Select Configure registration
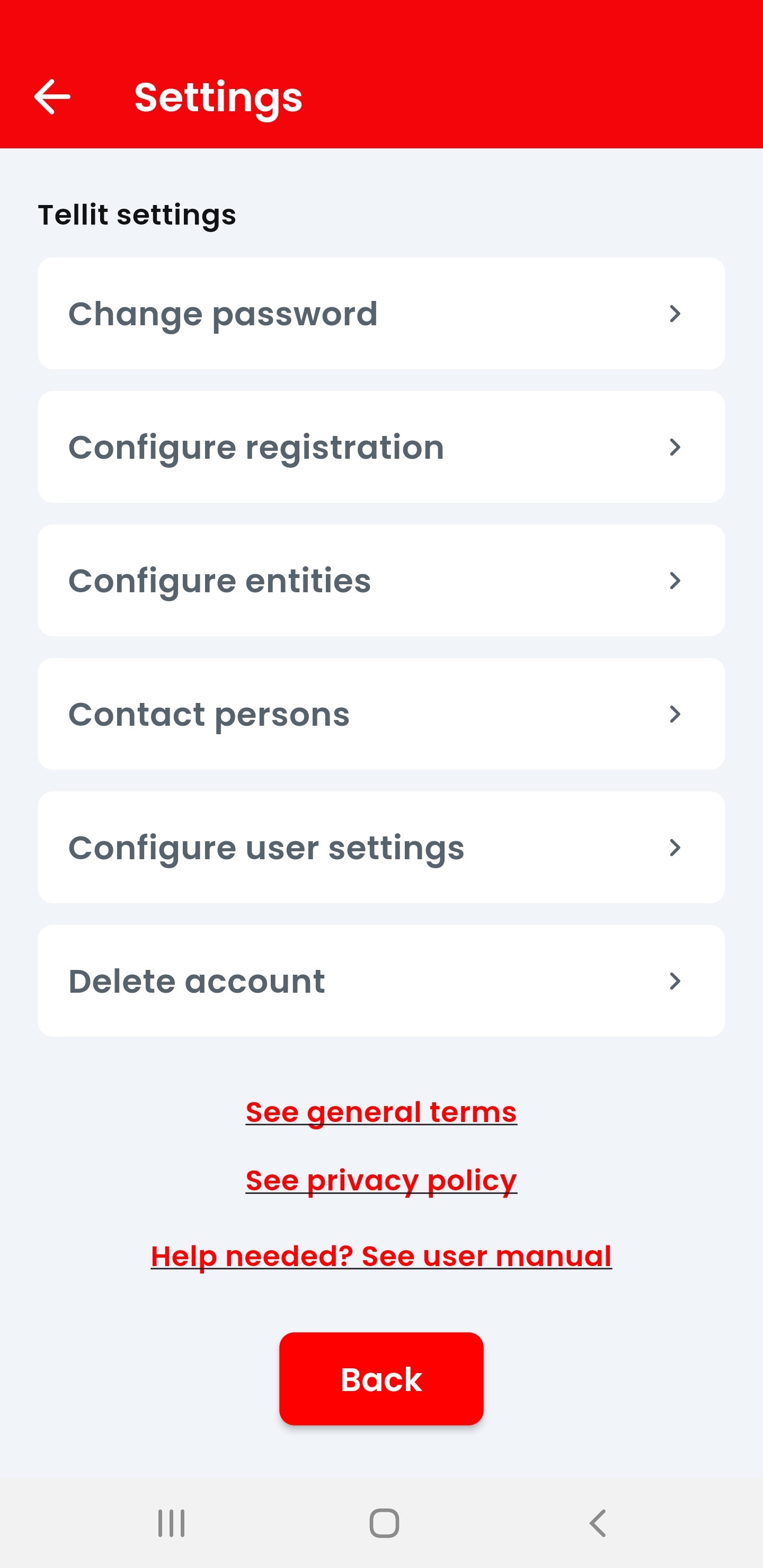Screen dimensions: 763x1568 tap(381, 447)
